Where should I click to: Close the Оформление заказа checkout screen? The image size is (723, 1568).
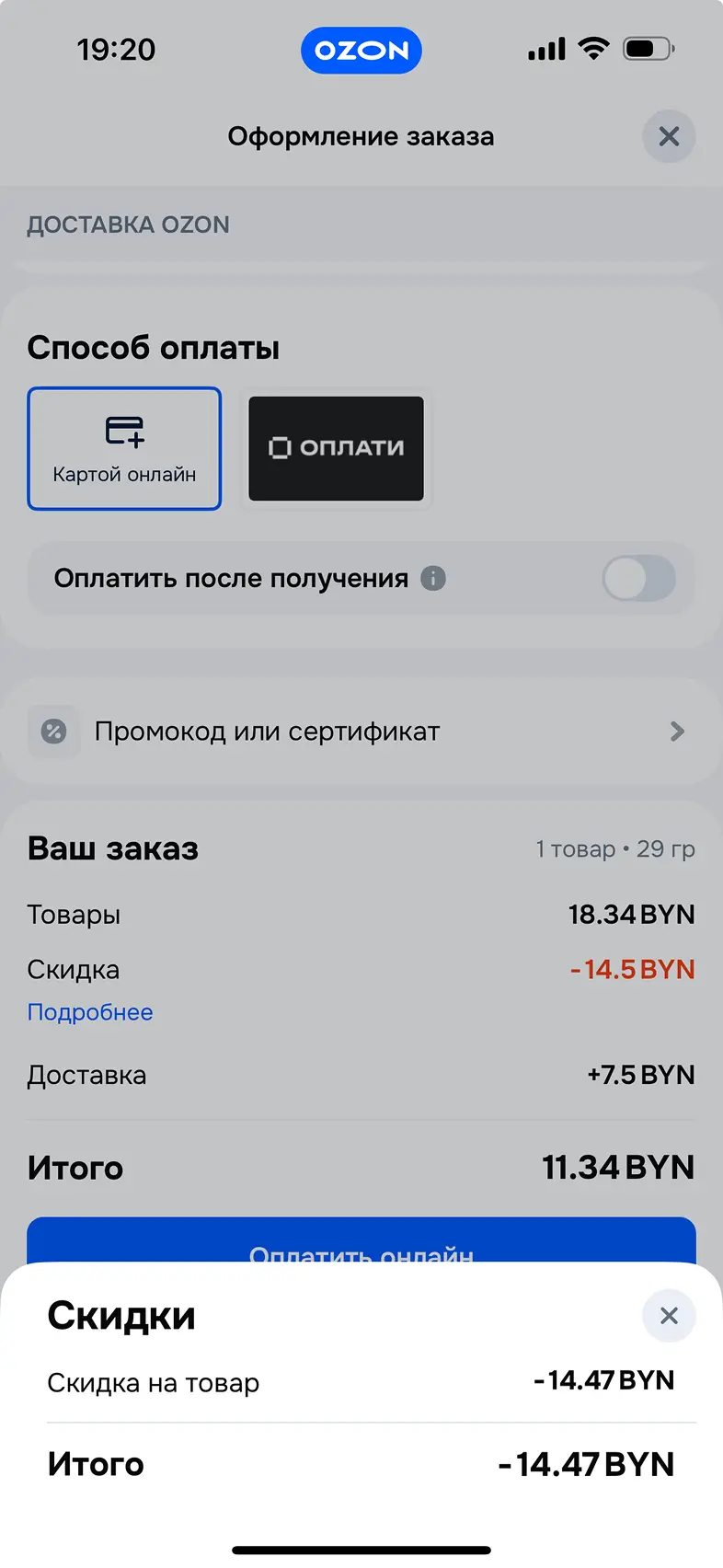[669, 137]
